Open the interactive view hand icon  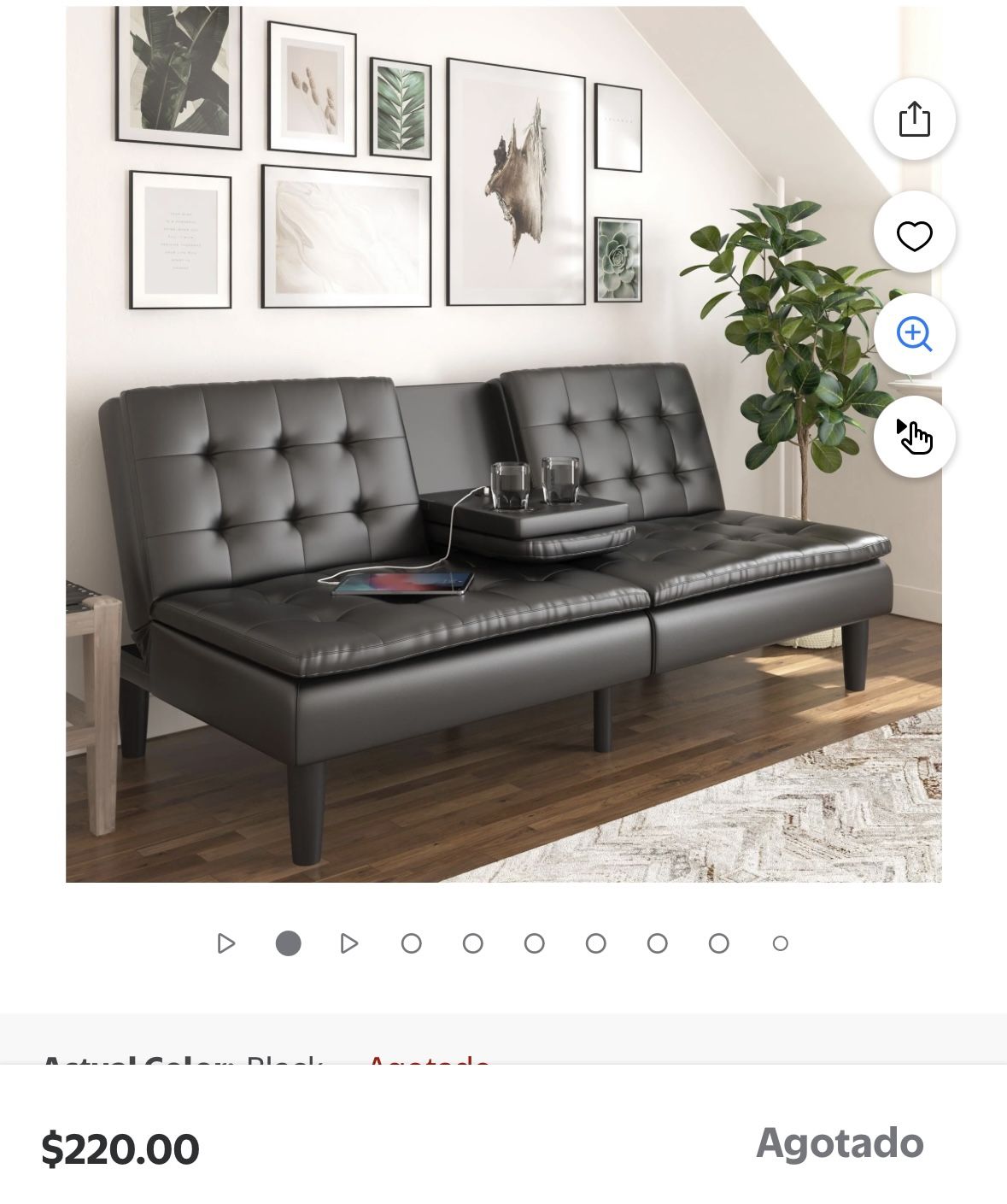coord(914,437)
